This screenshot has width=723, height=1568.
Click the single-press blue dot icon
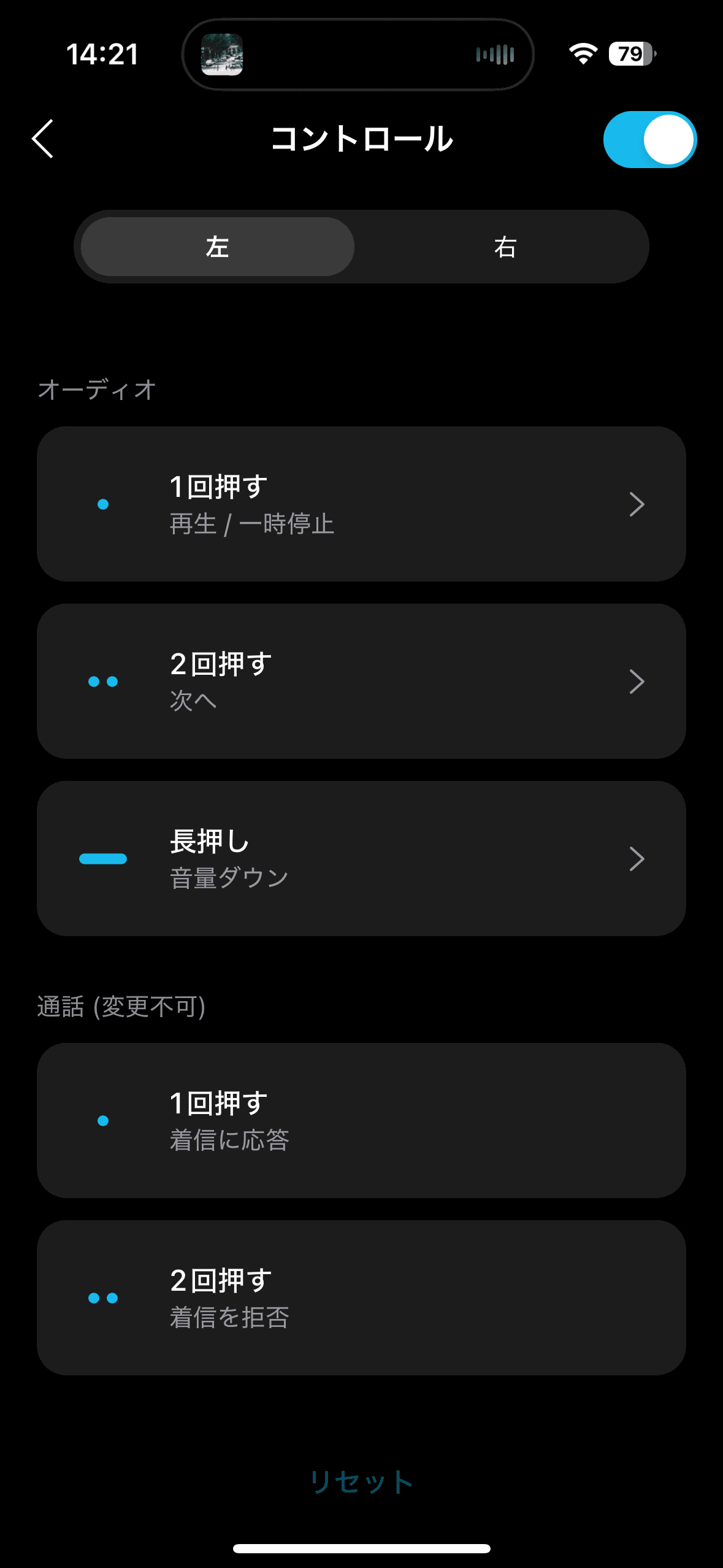point(103,504)
